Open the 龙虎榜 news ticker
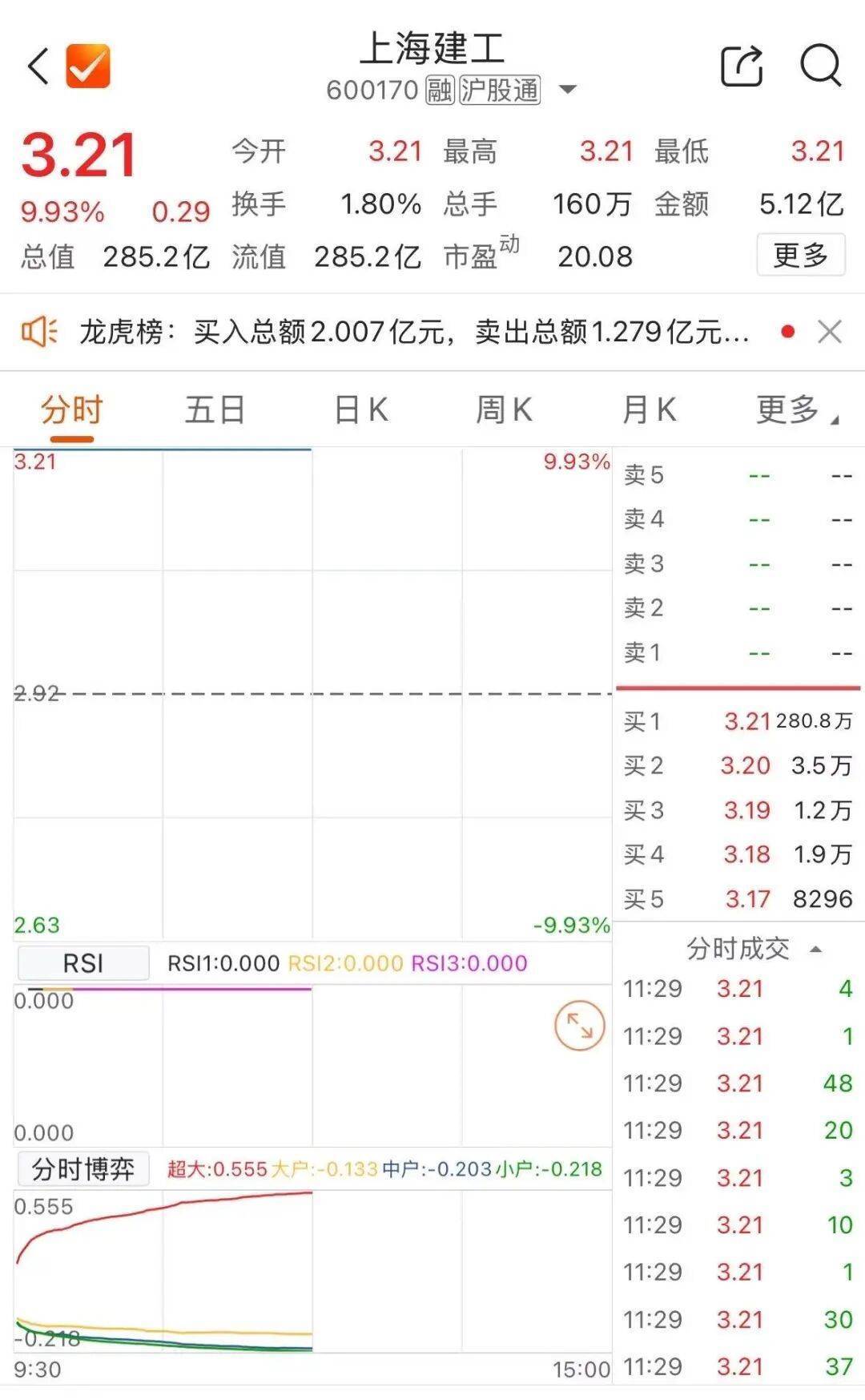865x1400 pixels. 414,332
